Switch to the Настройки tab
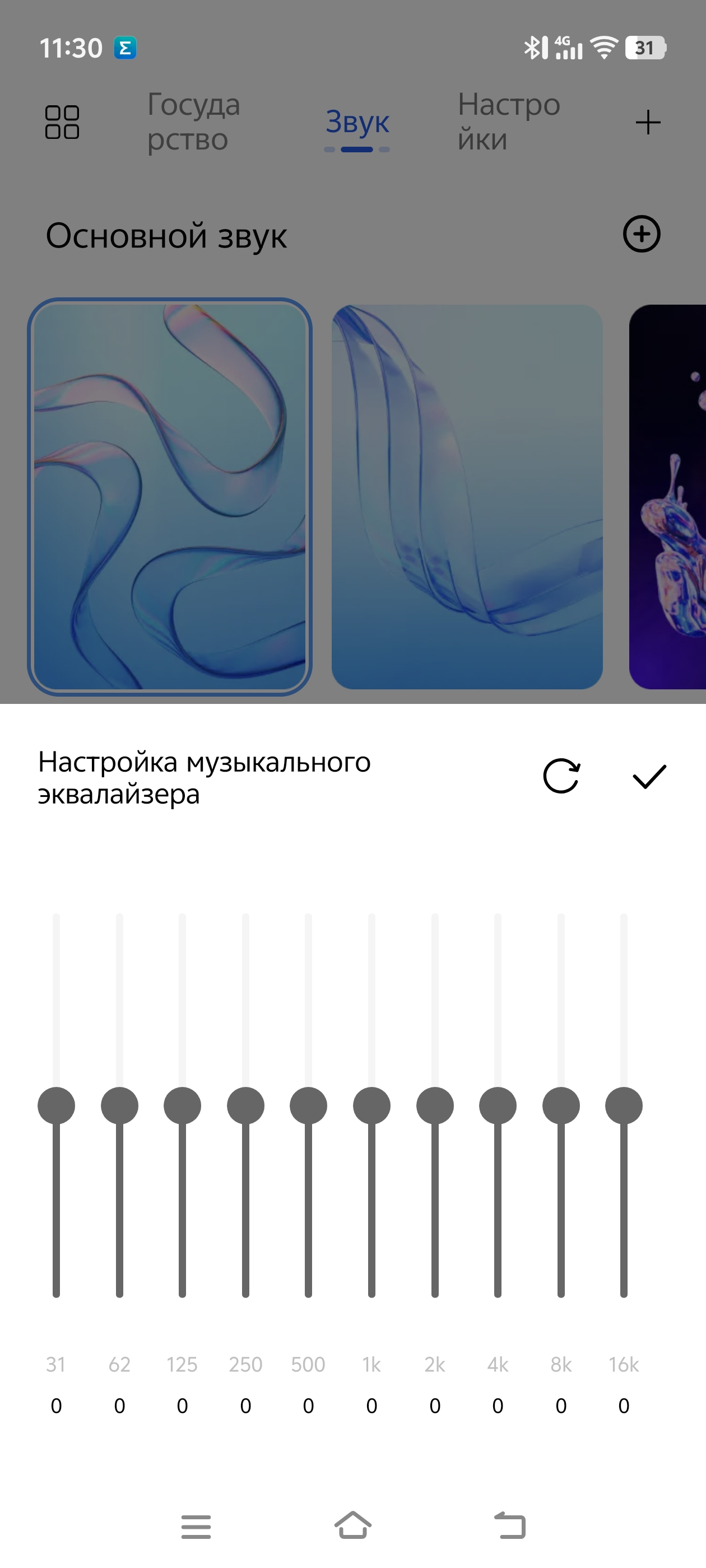 tap(509, 122)
